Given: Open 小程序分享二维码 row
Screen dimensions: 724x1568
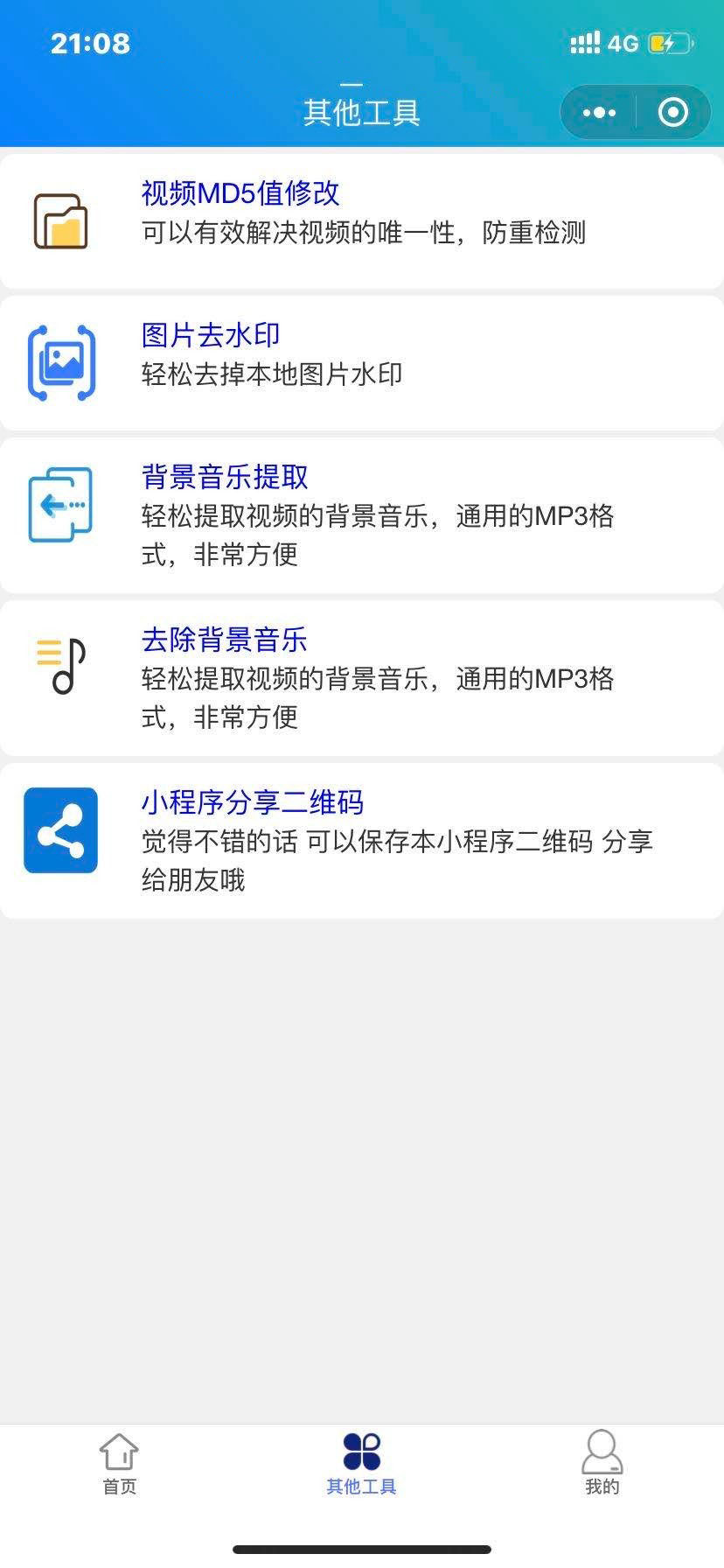Looking at the screenshot, I should pyautogui.click(x=361, y=840).
